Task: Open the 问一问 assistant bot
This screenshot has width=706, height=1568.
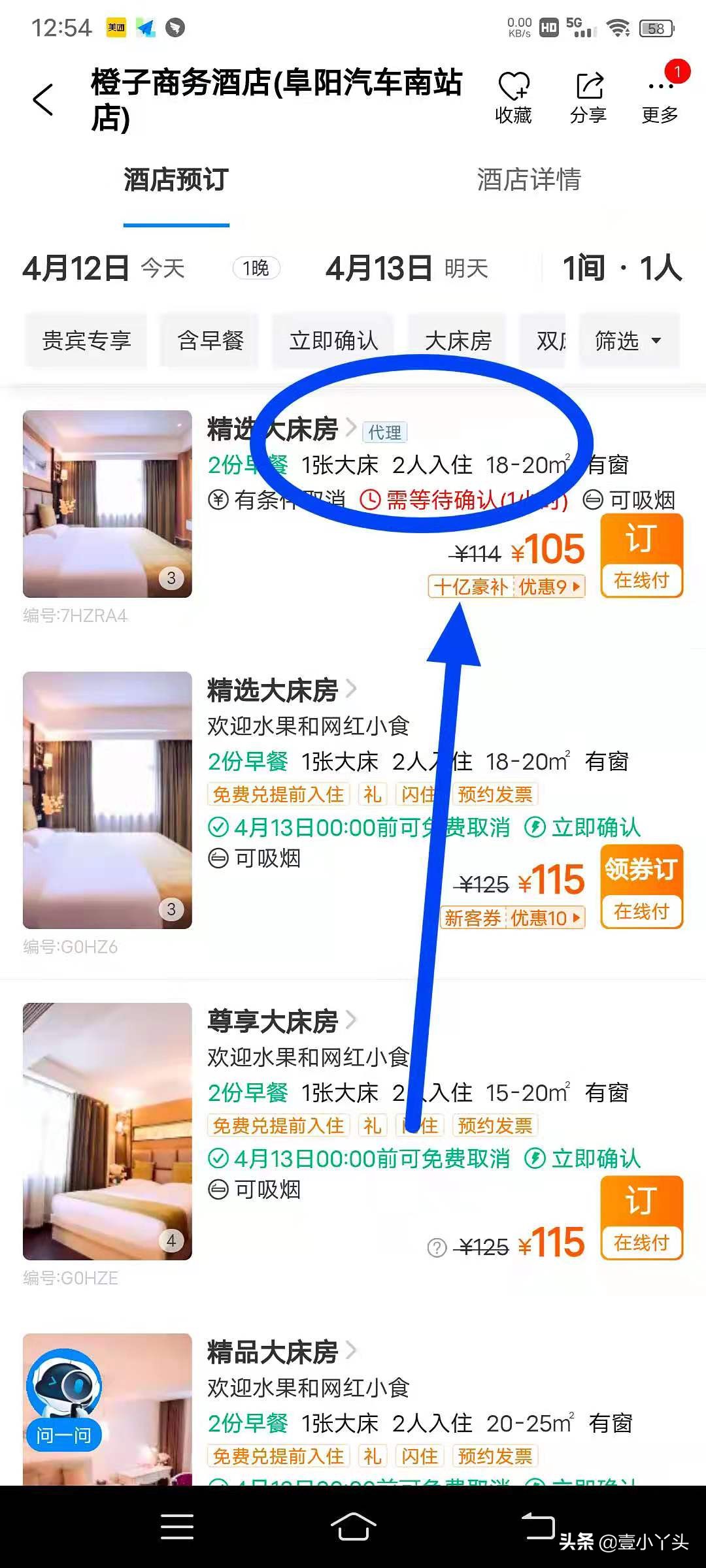Action: 64,1399
